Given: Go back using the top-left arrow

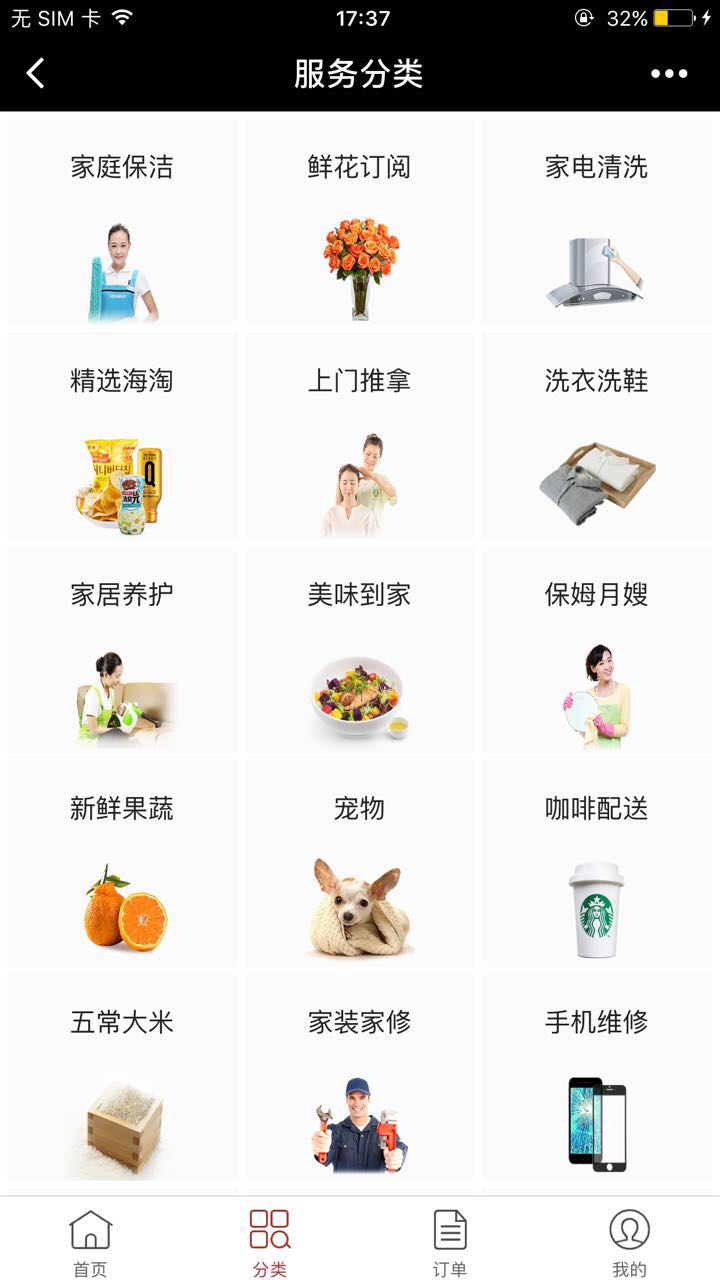Looking at the screenshot, I should point(36,73).
